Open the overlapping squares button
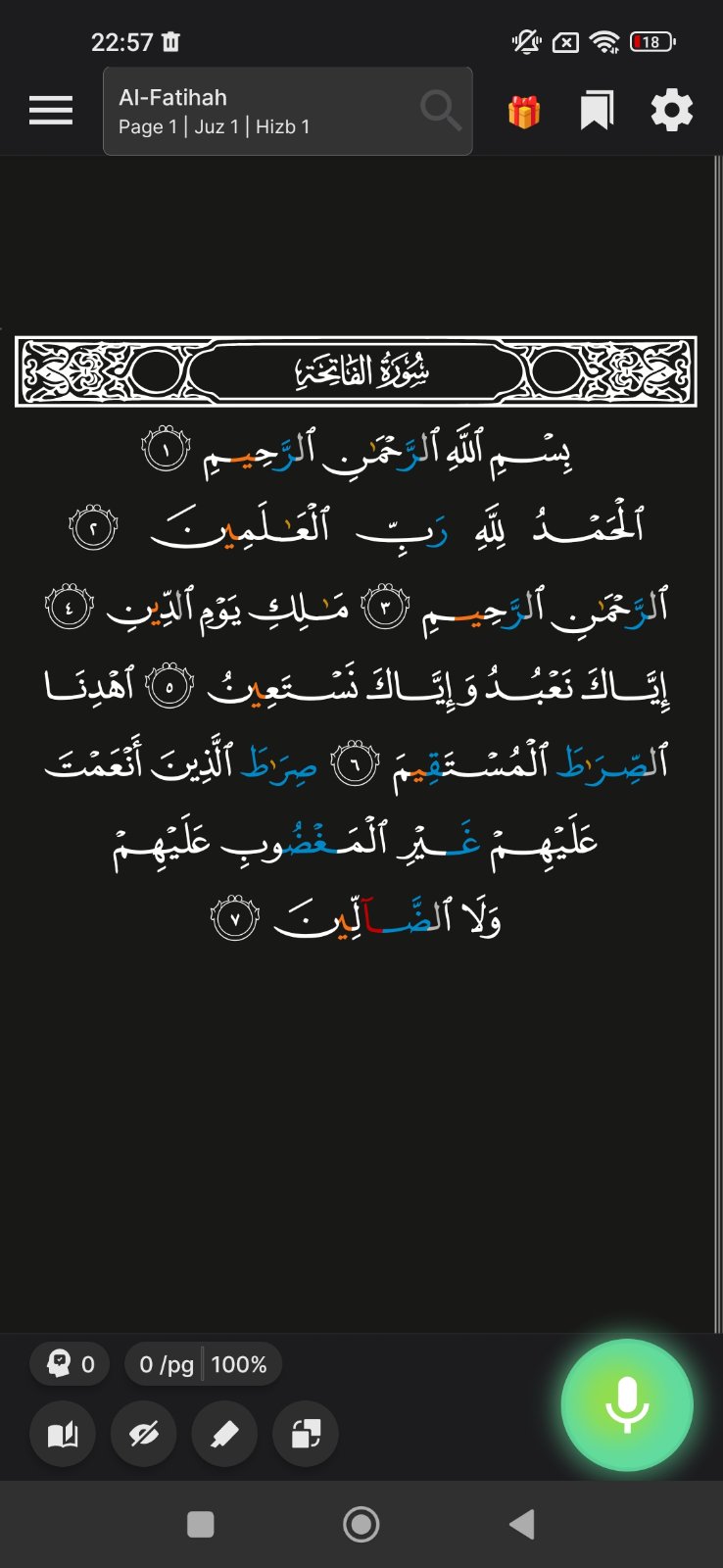The height and width of the screenshot is (1568, 723). (306, 1435)
